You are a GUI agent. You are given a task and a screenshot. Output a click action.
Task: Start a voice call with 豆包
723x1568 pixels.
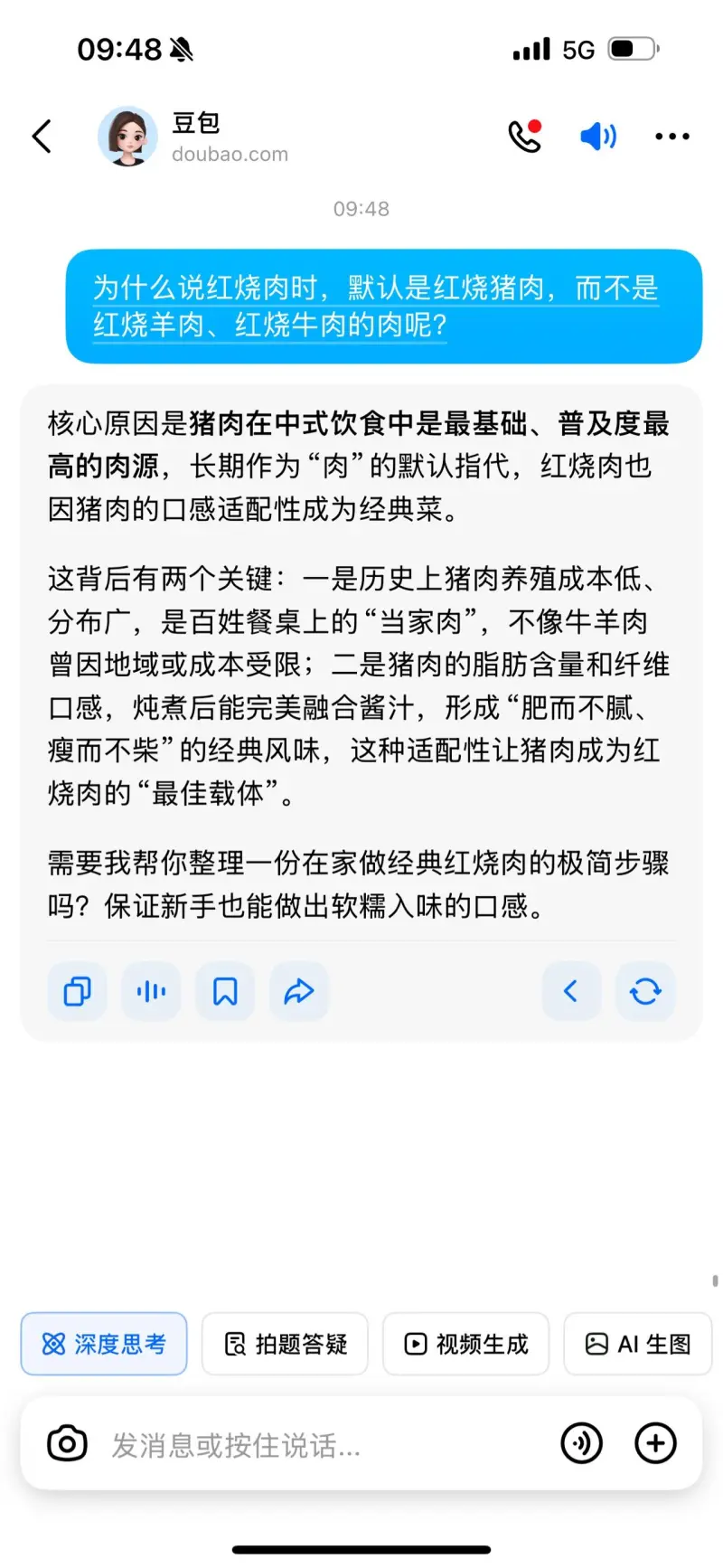point(524,137)
